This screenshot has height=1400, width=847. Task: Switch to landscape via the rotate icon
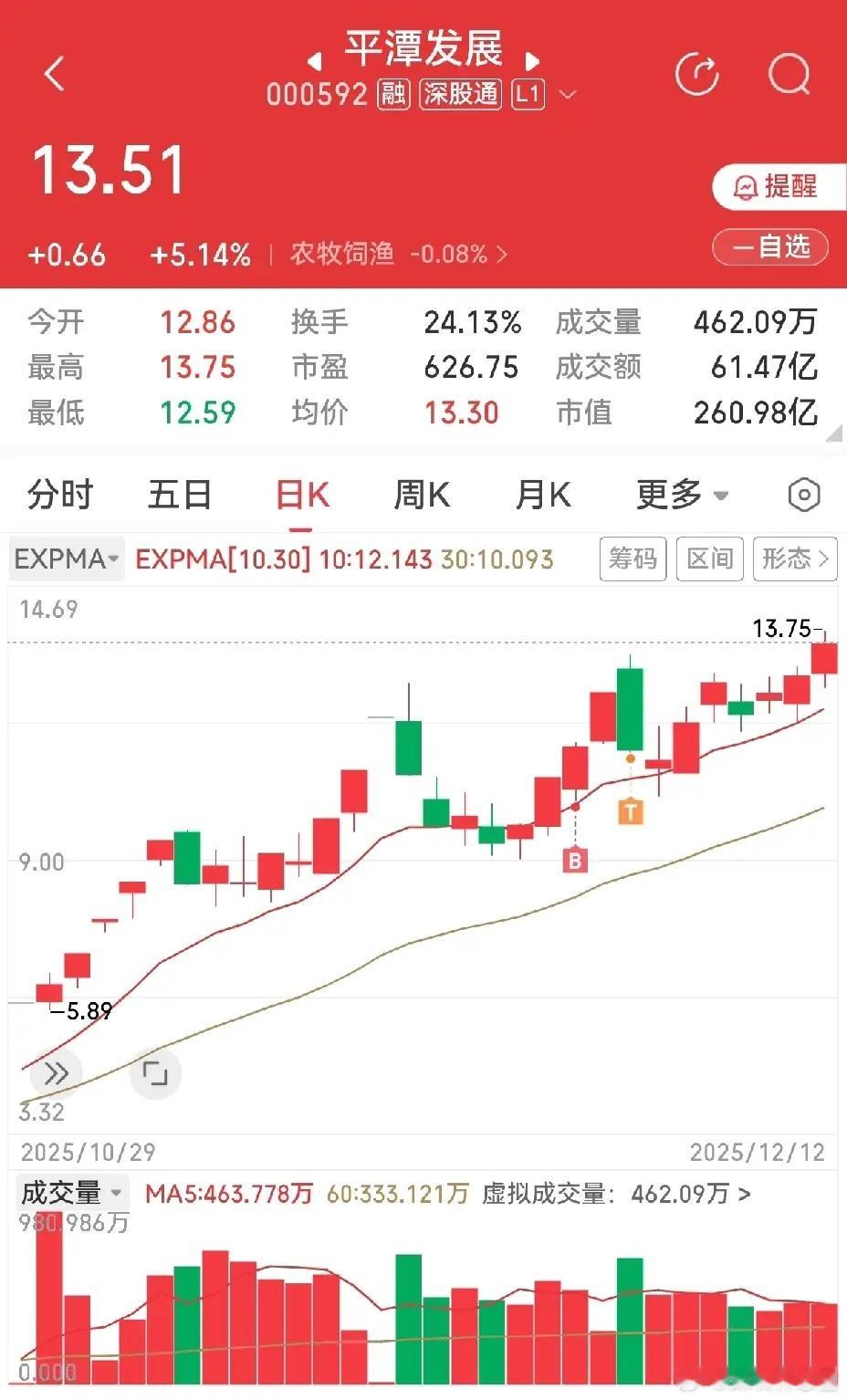(156, 1073)
